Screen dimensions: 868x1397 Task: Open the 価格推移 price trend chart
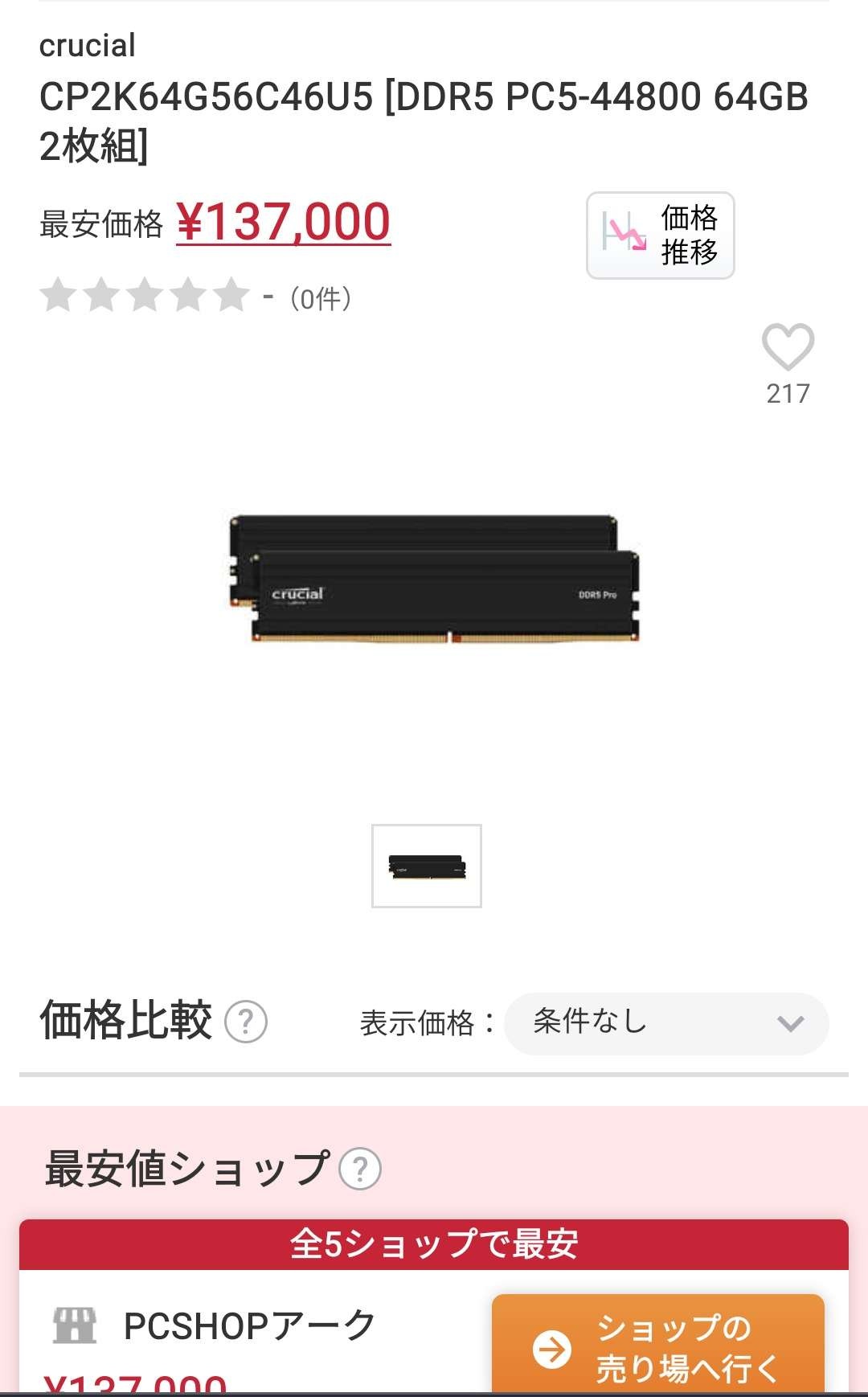point(660,236)
